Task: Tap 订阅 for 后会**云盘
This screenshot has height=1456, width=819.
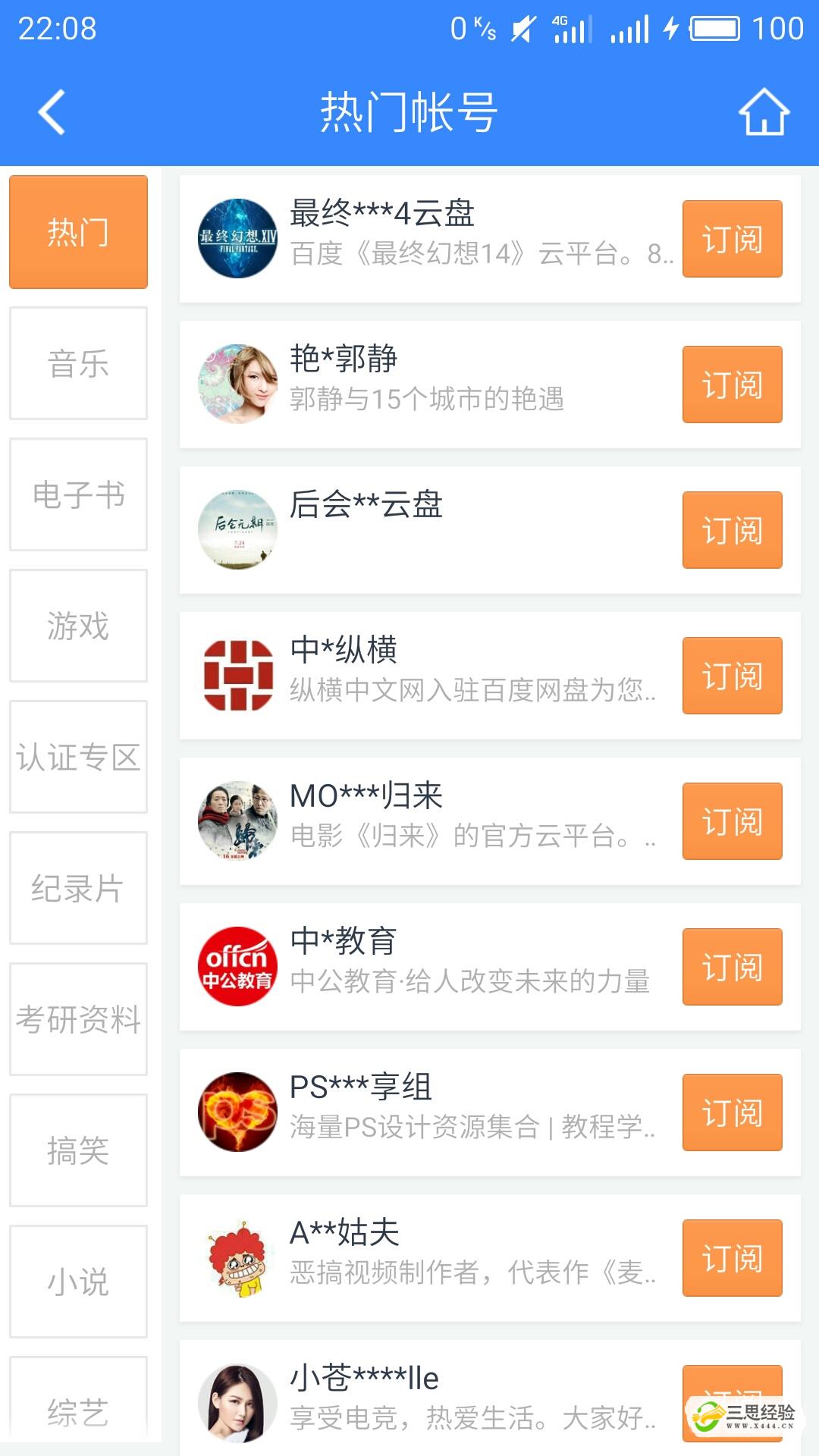Action: click(x=732, y=530)
